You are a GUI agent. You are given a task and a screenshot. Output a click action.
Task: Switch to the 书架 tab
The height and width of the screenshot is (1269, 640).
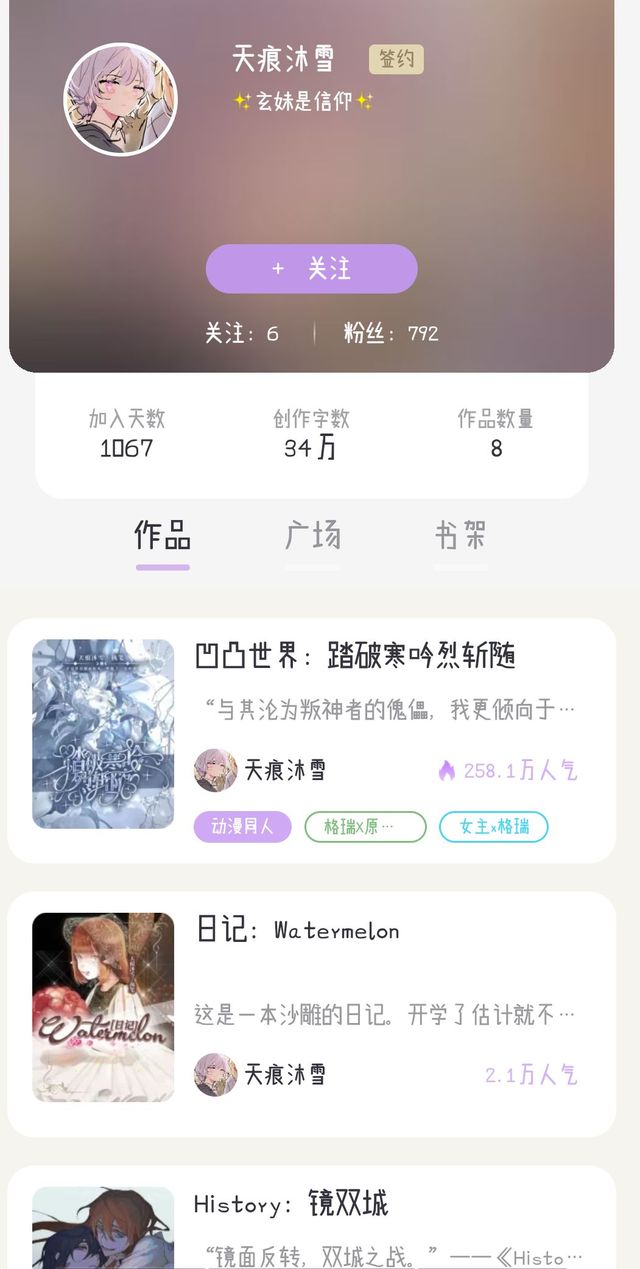460,537
